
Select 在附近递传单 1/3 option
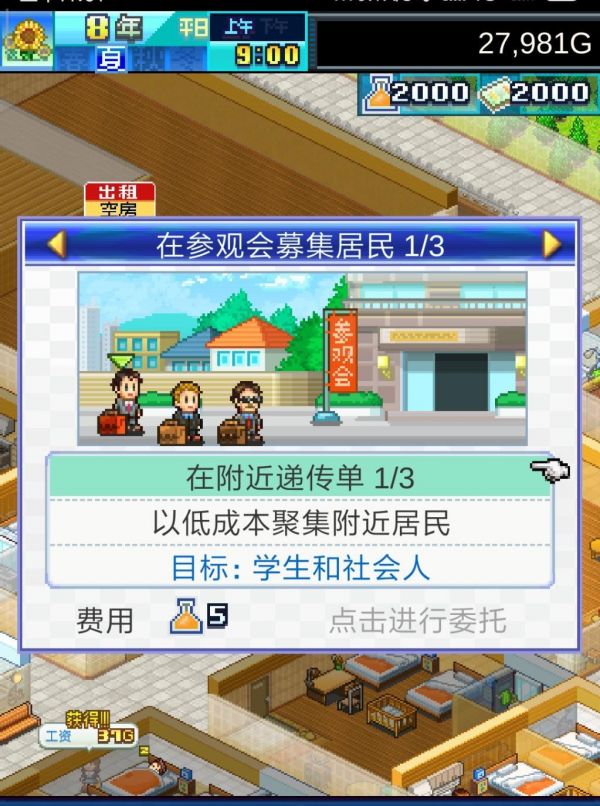tap(300, 477)
